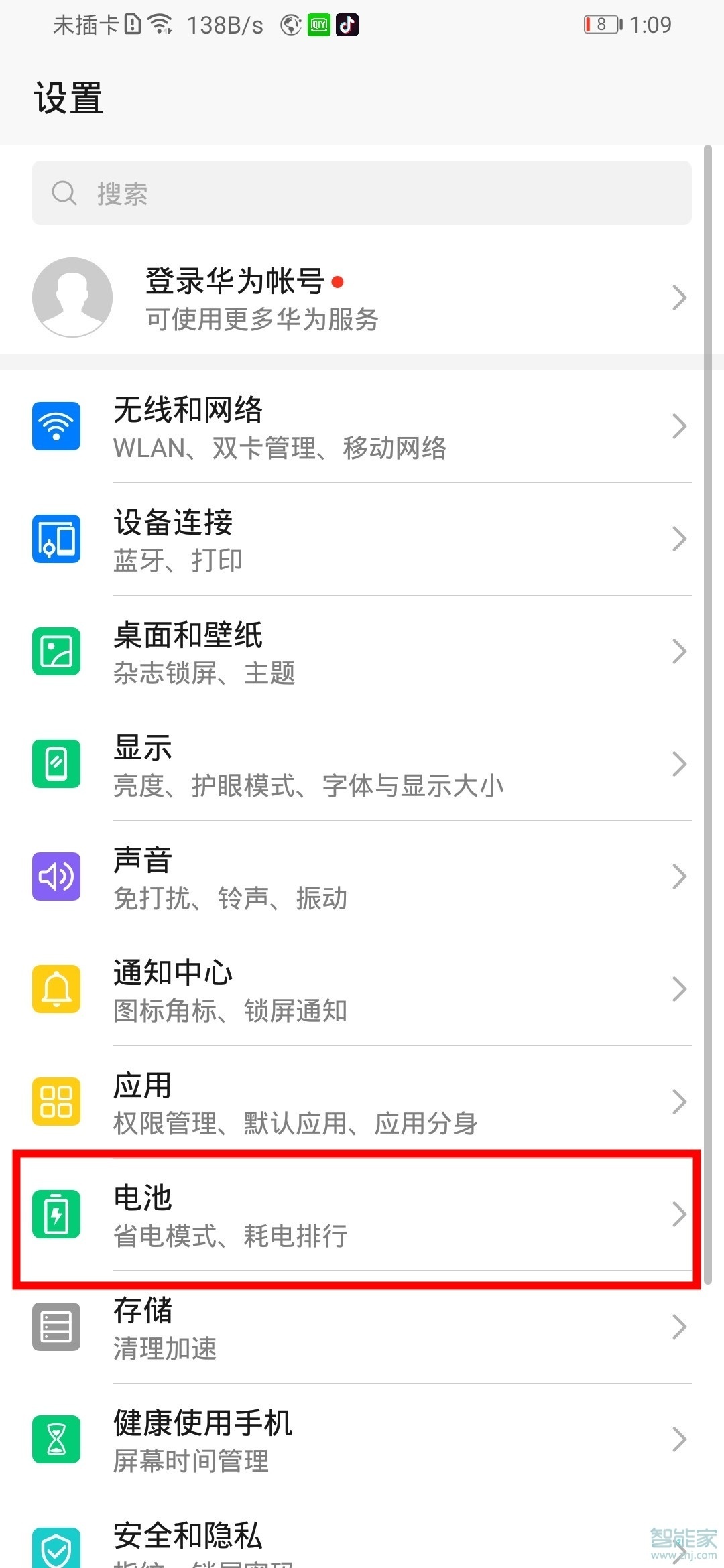This screenshot has height=1568, width=724.
Task: Tap the 设备连接 bluetooth icon
Action: click(x=56, y=539)
